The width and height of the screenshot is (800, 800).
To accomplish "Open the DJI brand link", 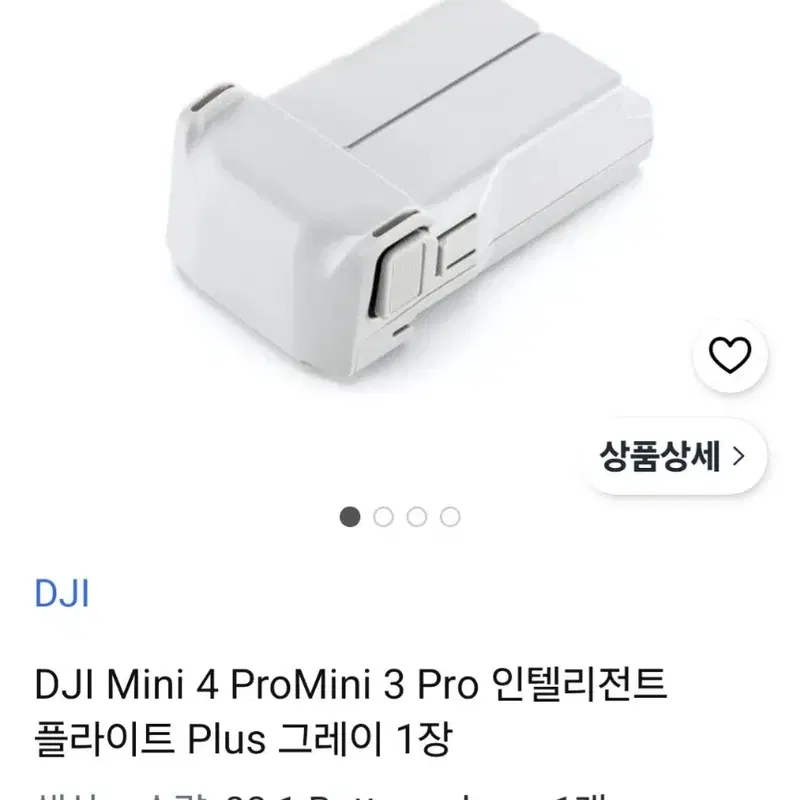I will pos(62,593).
